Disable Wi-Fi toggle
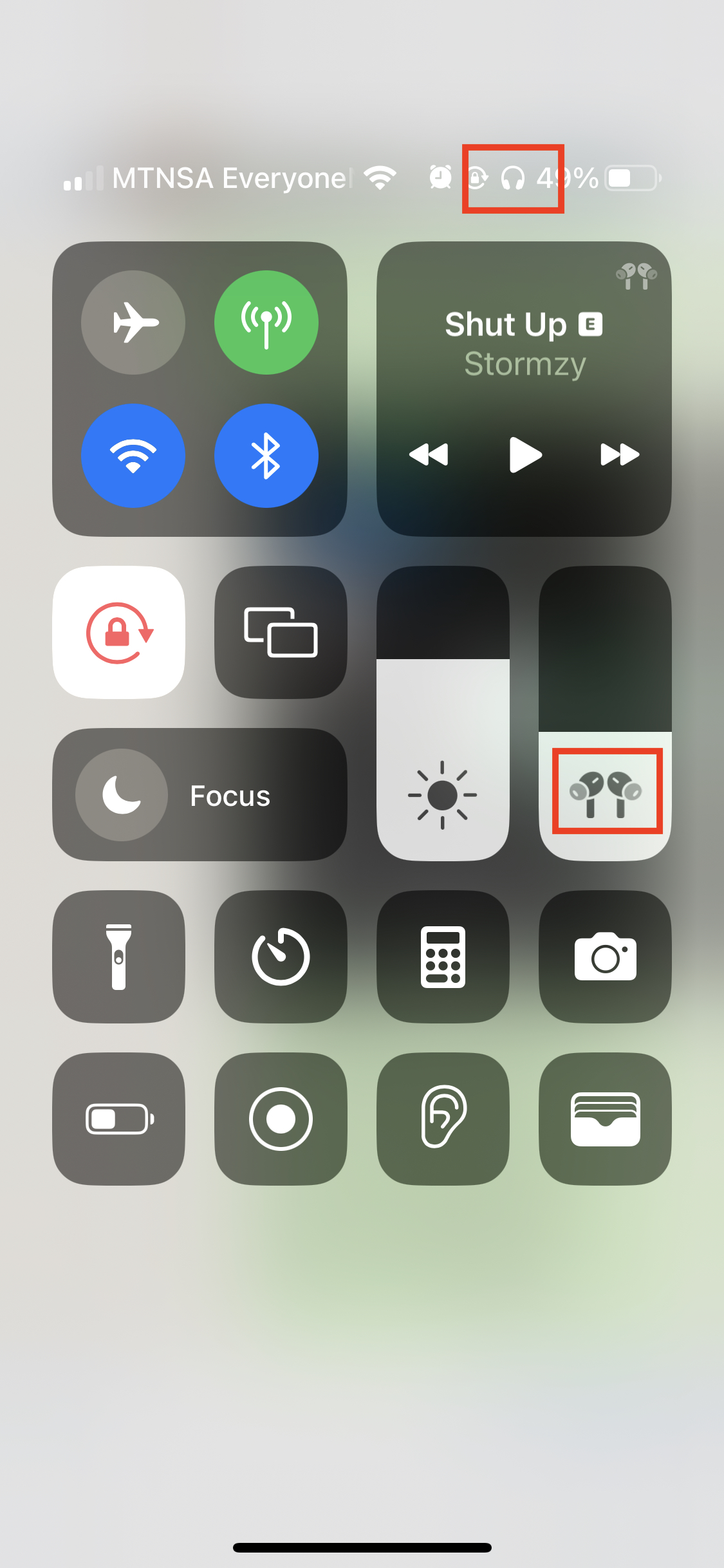Viewport: 724px width, 1568px height. [133, 456]
